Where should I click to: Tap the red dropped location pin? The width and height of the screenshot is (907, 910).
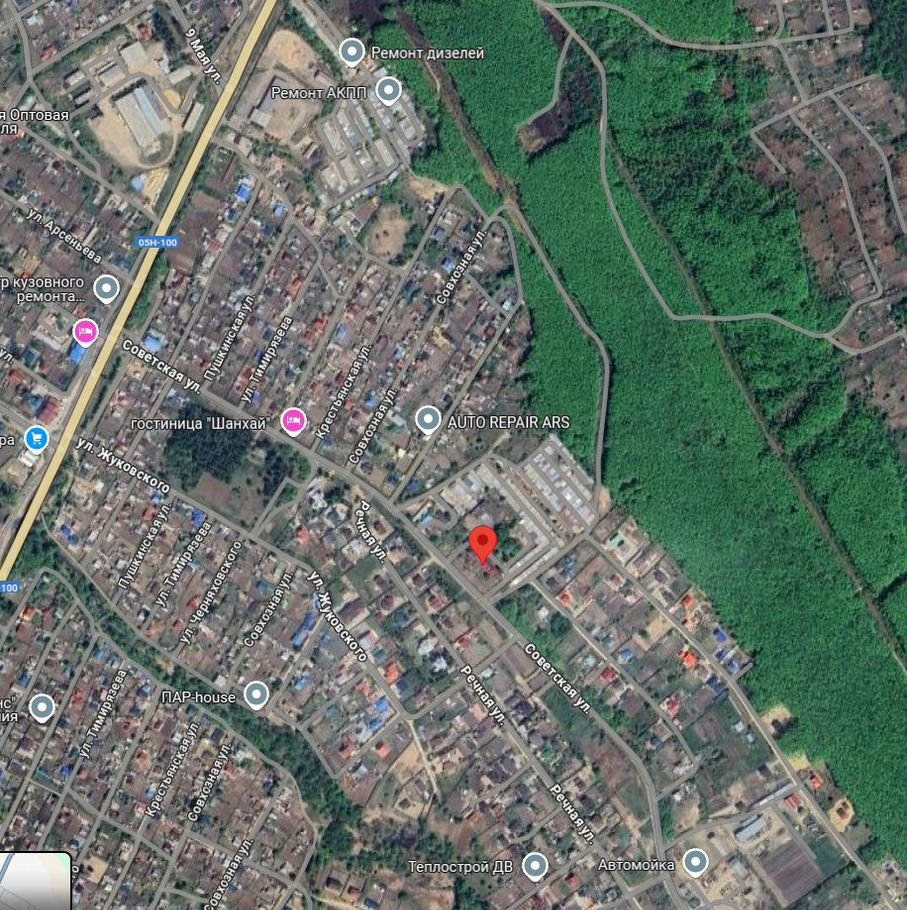[484, 545]
